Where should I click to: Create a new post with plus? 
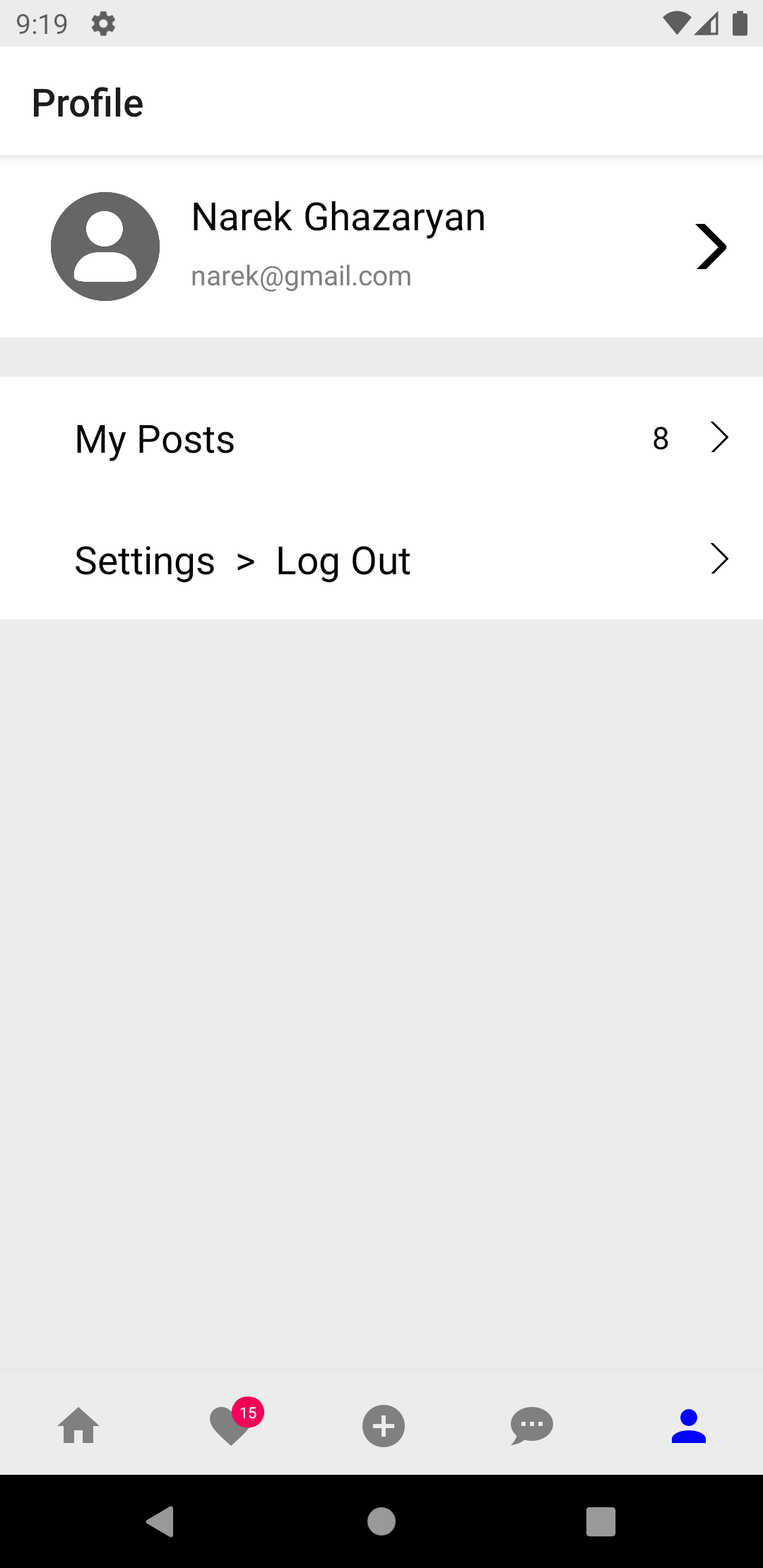click(384, 1425)
